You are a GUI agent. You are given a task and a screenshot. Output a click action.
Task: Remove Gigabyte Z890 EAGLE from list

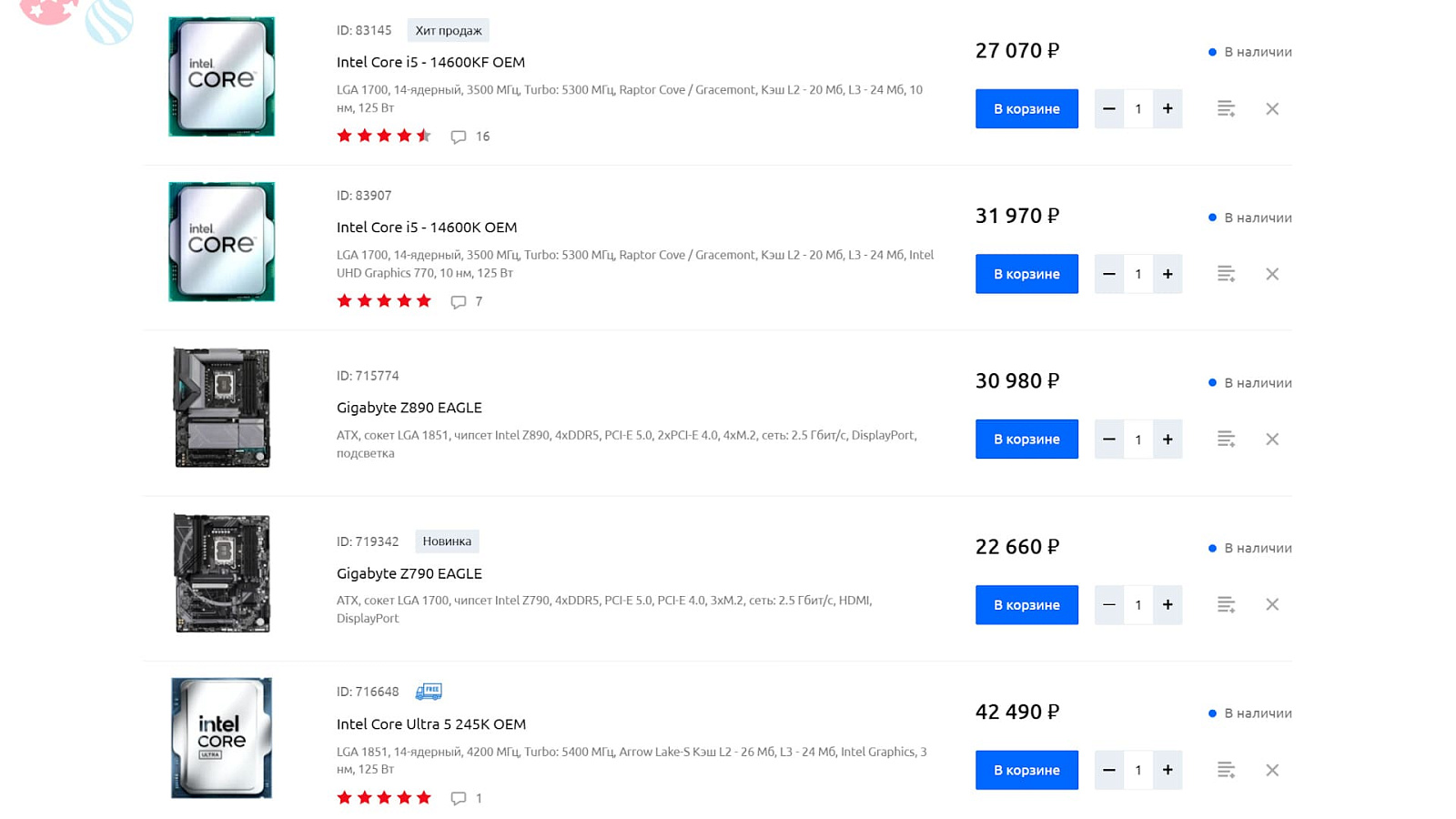(x=1272, y=440)
